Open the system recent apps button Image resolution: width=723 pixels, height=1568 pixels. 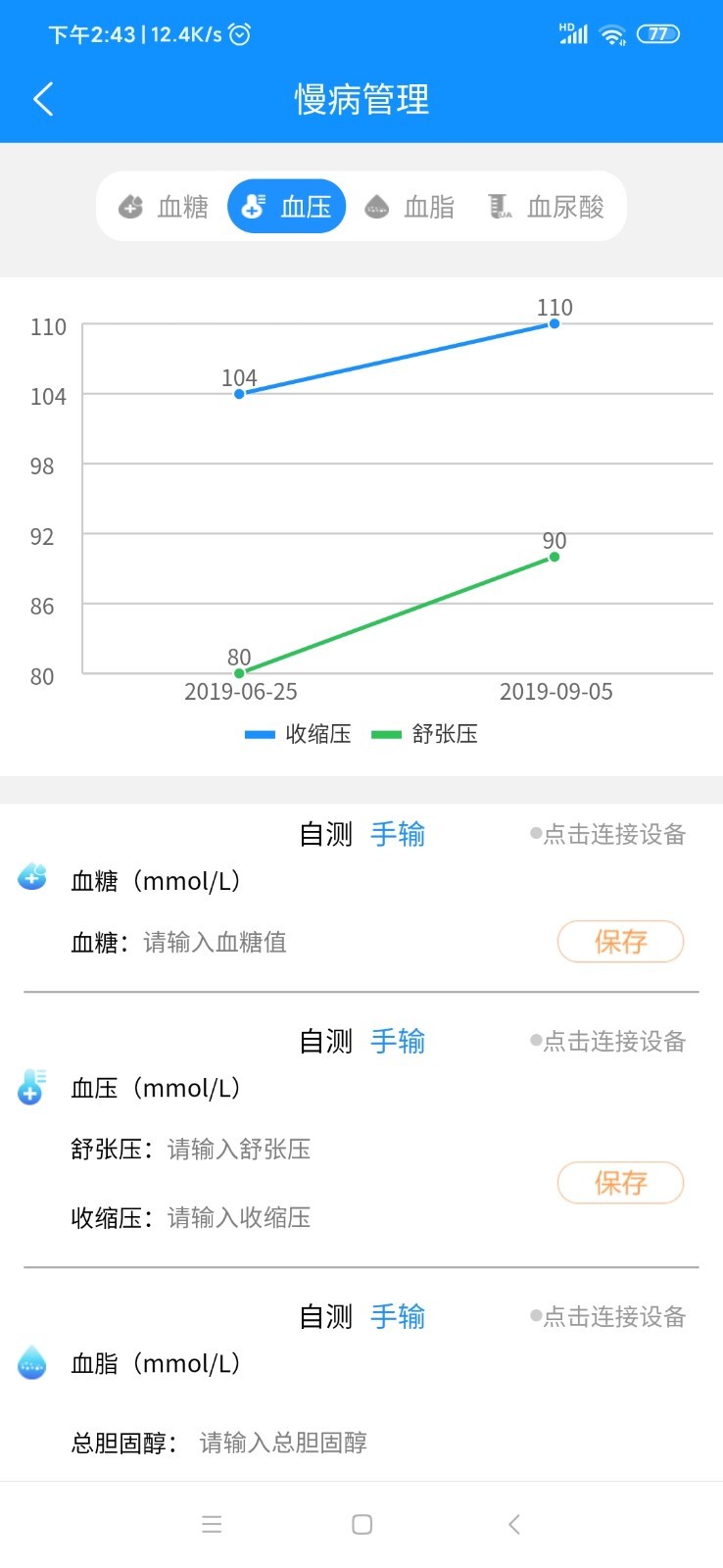pyautogui.click(x=212, y=1524)
